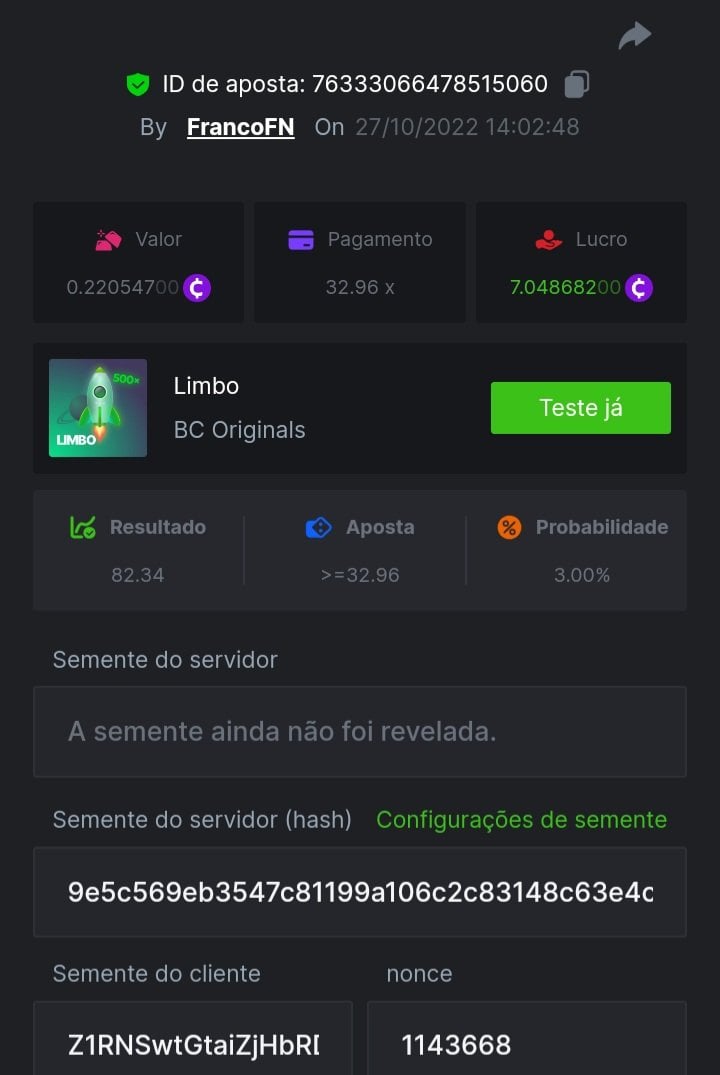Select the server seed hash field
This screenshot has width=720, height=1075.
pyautogui.click(x=360, y=892)
